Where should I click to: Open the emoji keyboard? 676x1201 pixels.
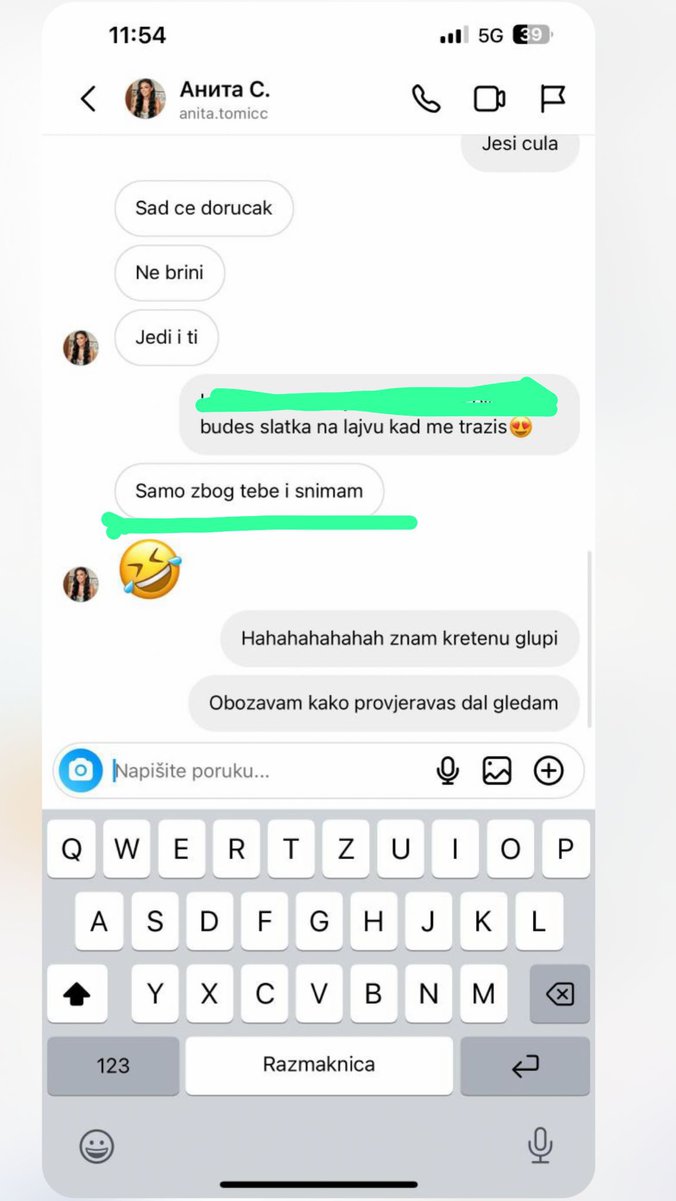[x=97, y=1146]
